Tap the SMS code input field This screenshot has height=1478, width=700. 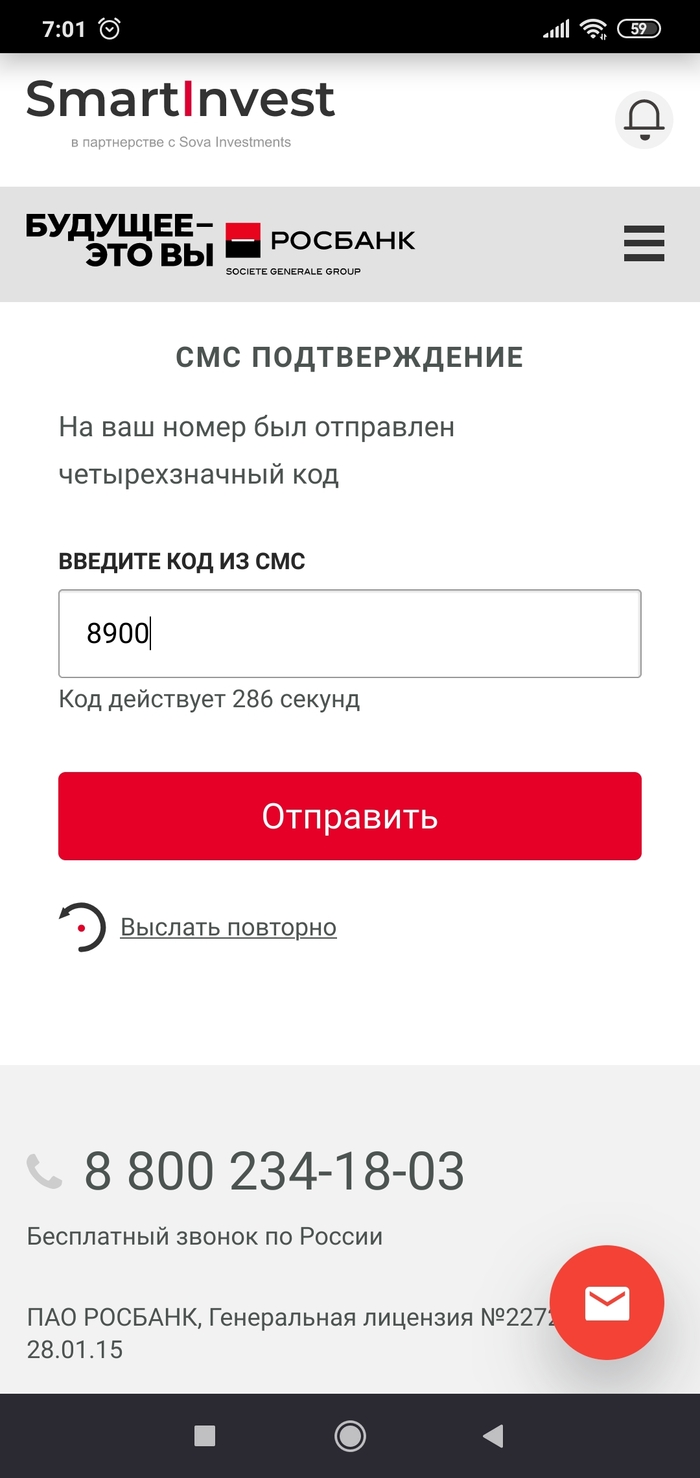coord(349,634)
